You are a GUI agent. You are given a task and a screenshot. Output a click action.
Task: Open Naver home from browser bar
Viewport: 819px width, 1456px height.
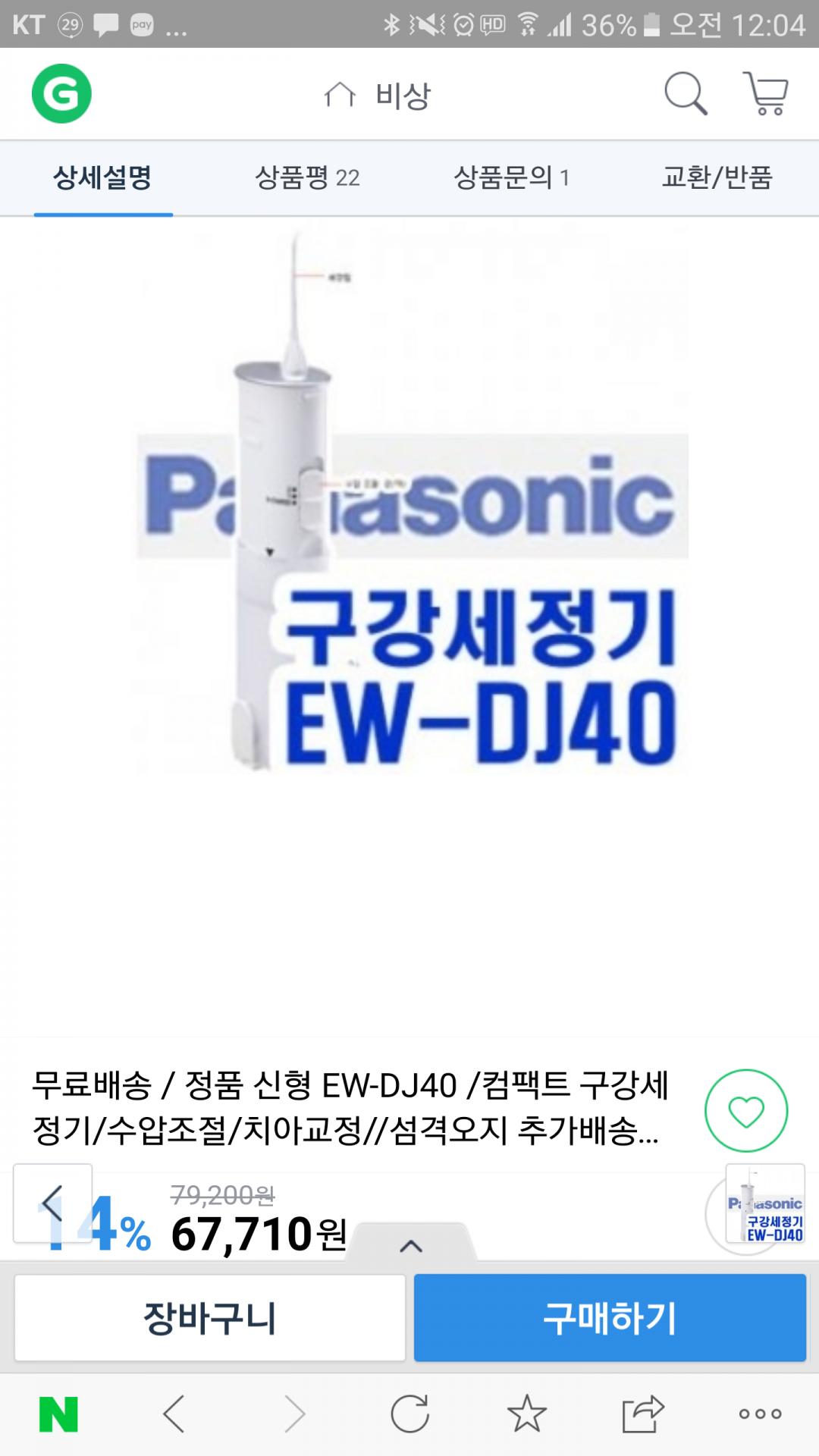pos(58,1414)
